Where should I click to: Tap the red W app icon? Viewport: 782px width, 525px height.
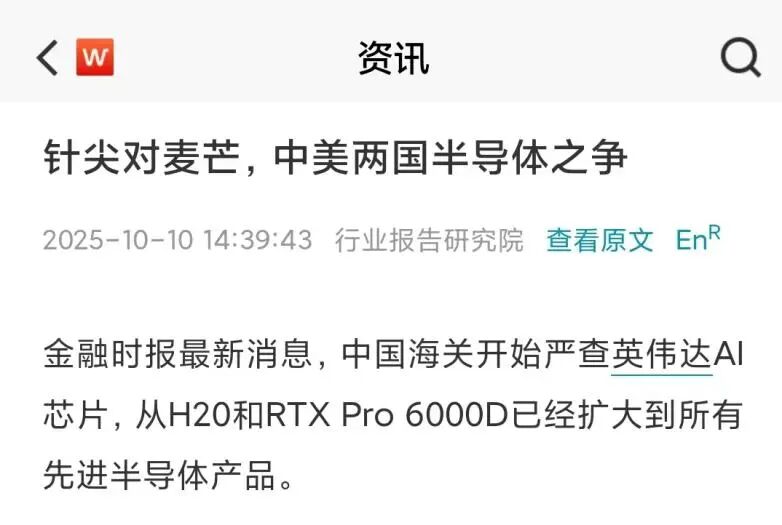coord(95,58)
